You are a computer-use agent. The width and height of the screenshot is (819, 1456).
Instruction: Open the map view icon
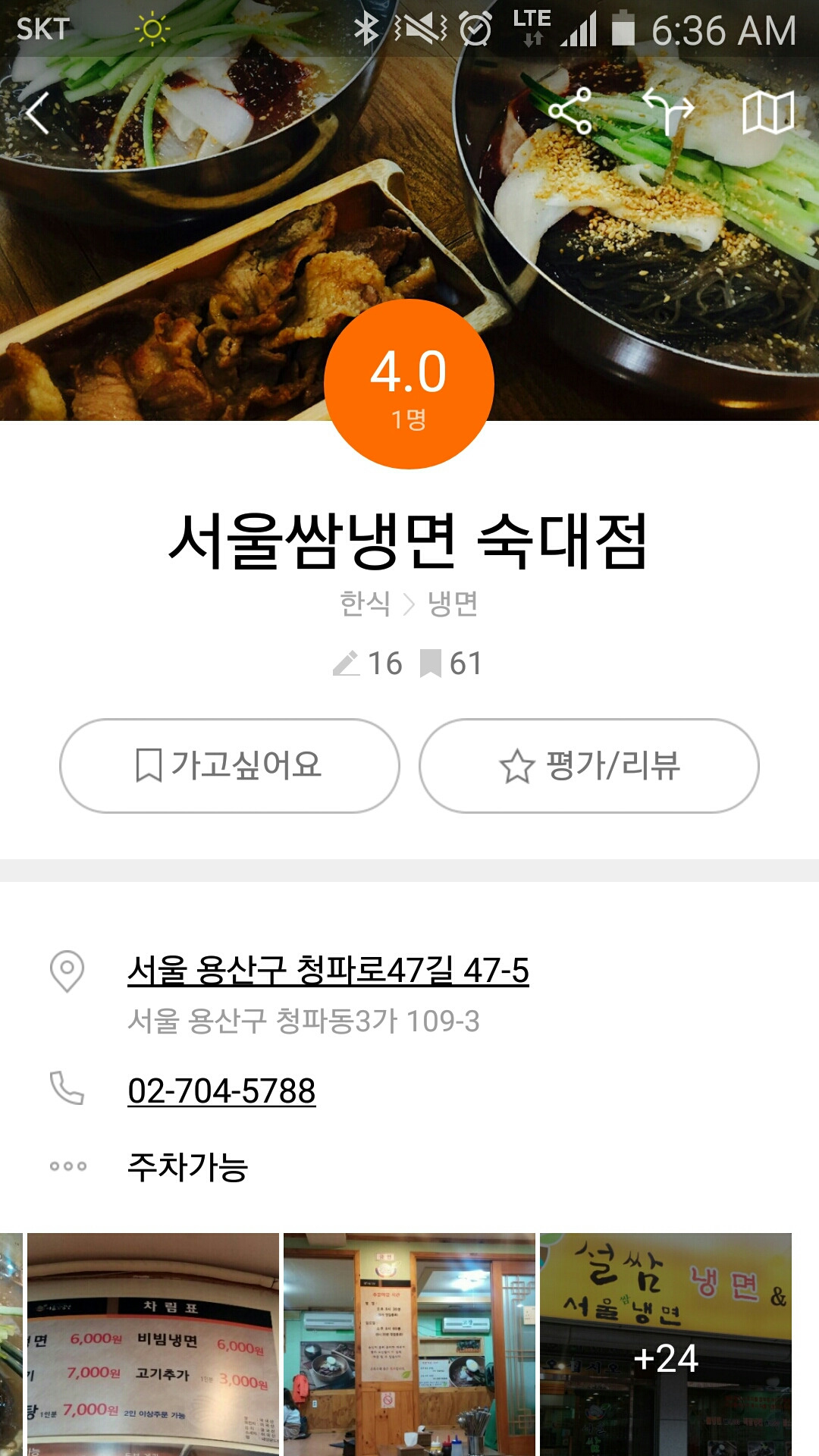[767, 113]
